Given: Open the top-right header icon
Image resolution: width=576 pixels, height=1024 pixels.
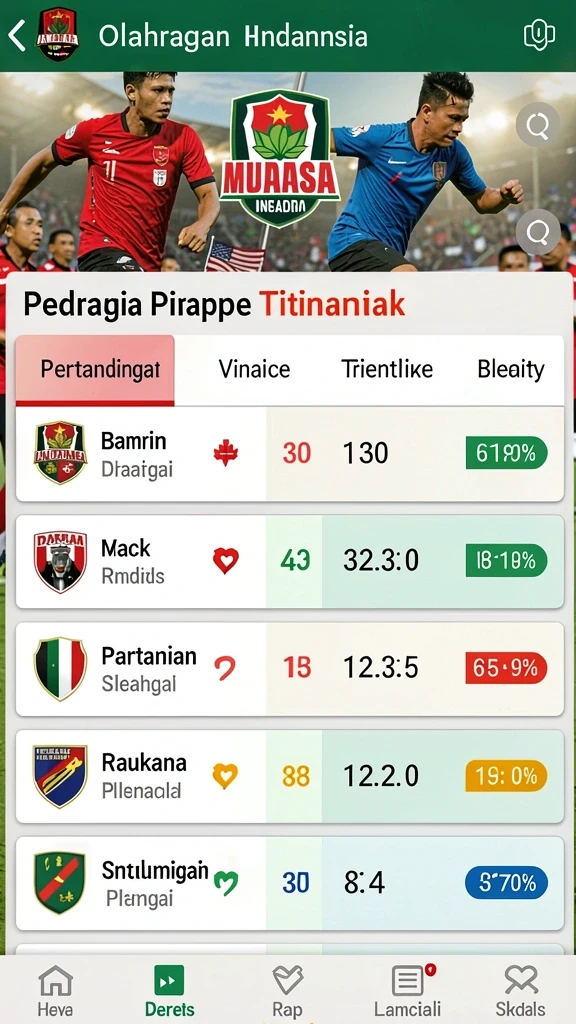Looking at the screenshot, I should (x=539, y=35).
